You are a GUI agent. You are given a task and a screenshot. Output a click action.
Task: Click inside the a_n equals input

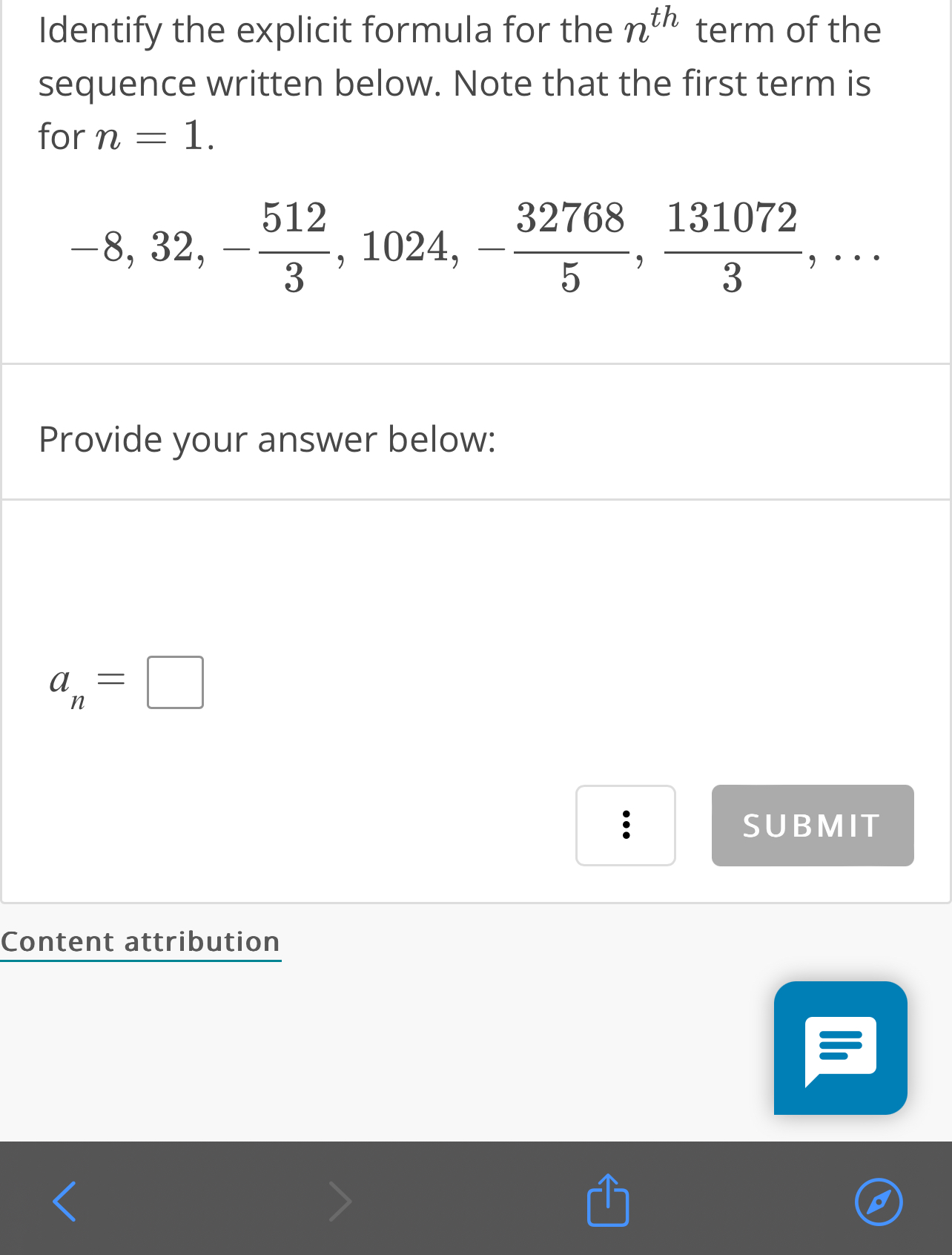[x=174, y=682]
